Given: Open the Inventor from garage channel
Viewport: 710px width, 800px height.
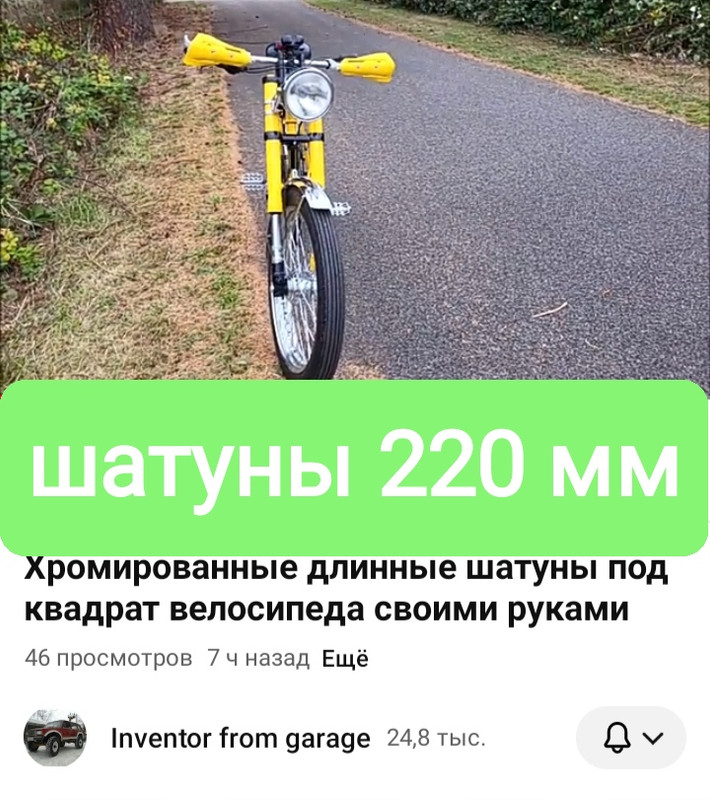Looking at the screenshot, I should (x=240, y=739).
